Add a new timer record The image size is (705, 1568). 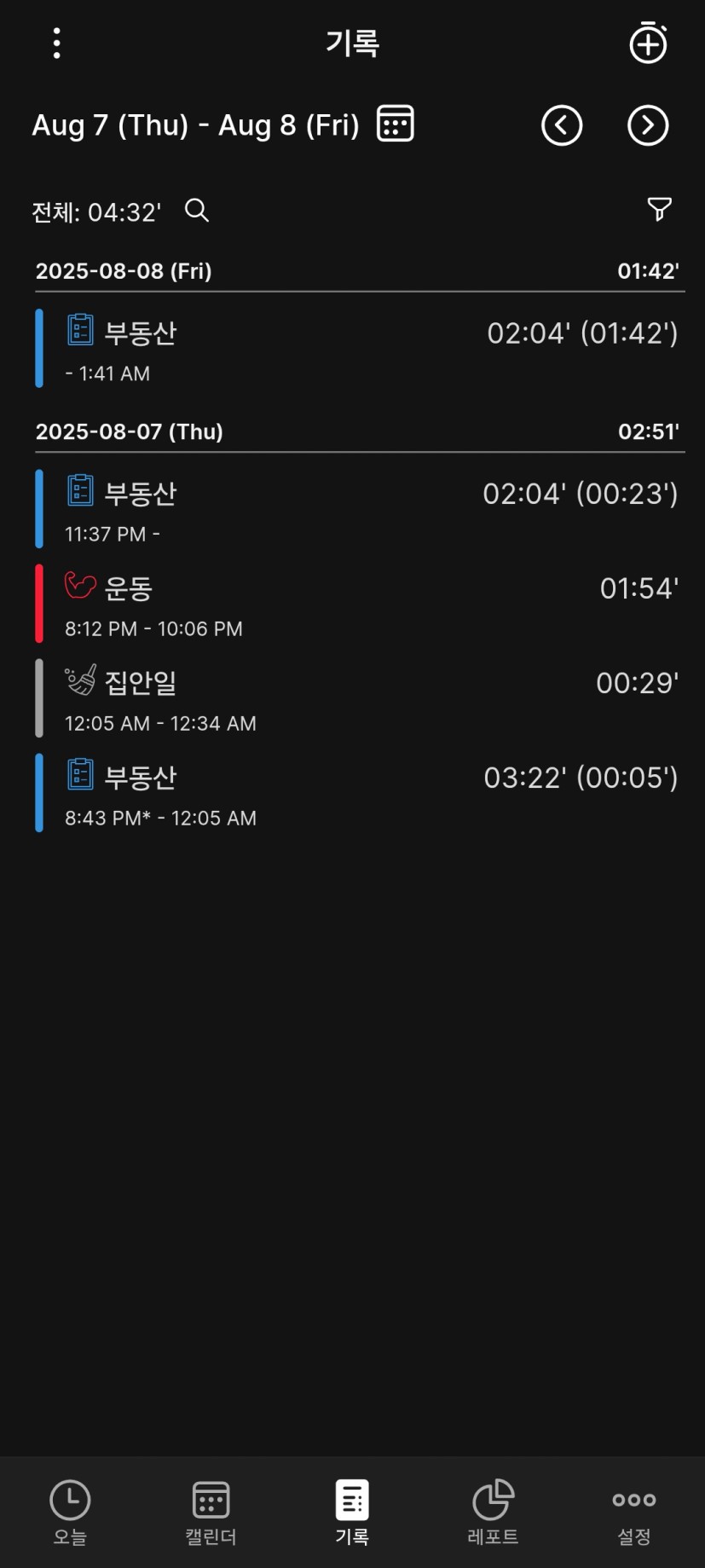pyautogui.click(x=648, y=43)
